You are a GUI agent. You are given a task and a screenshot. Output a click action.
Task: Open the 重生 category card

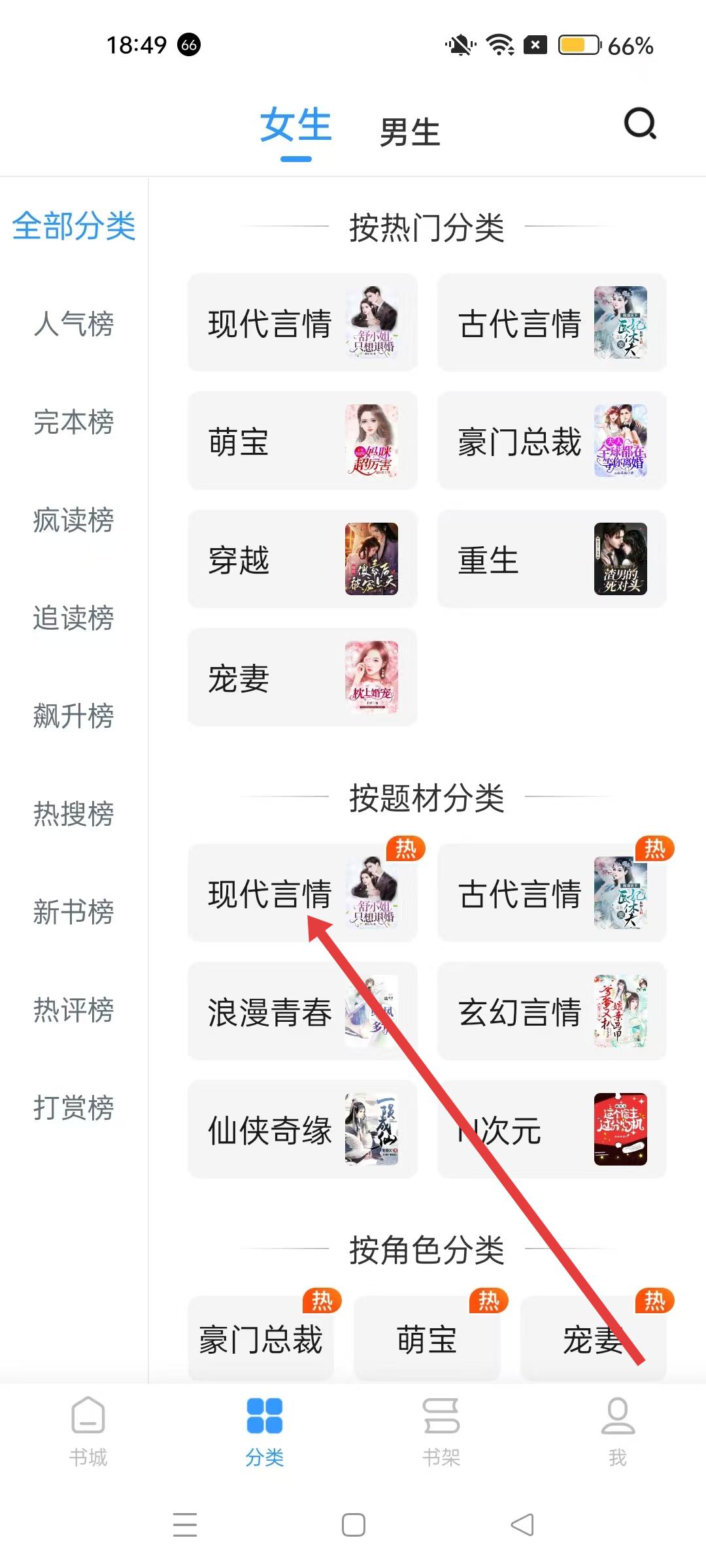coord(551,559)
